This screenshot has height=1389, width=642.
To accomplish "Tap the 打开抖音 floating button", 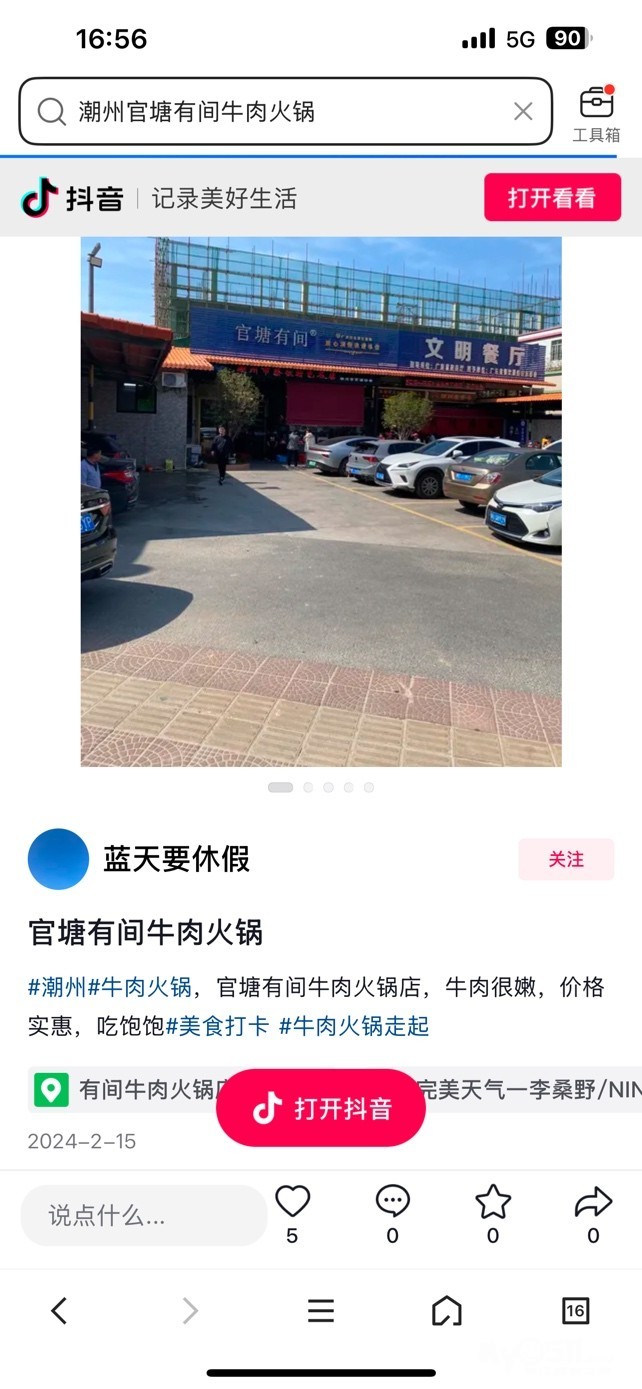I will pyautogui.click(x=321, y=1108).
